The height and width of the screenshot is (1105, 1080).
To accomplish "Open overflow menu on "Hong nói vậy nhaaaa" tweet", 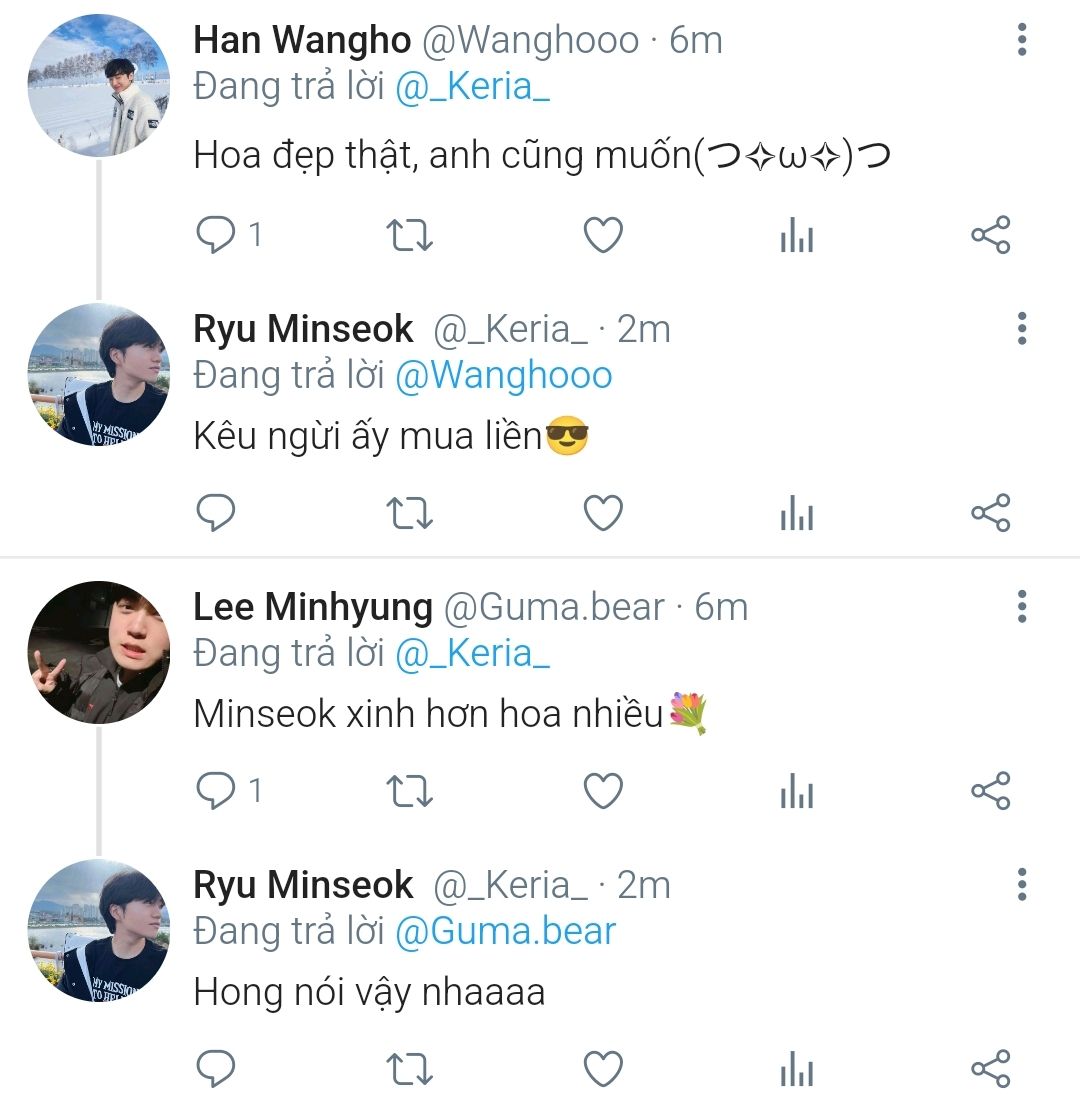I will (x=1021, y=884).
